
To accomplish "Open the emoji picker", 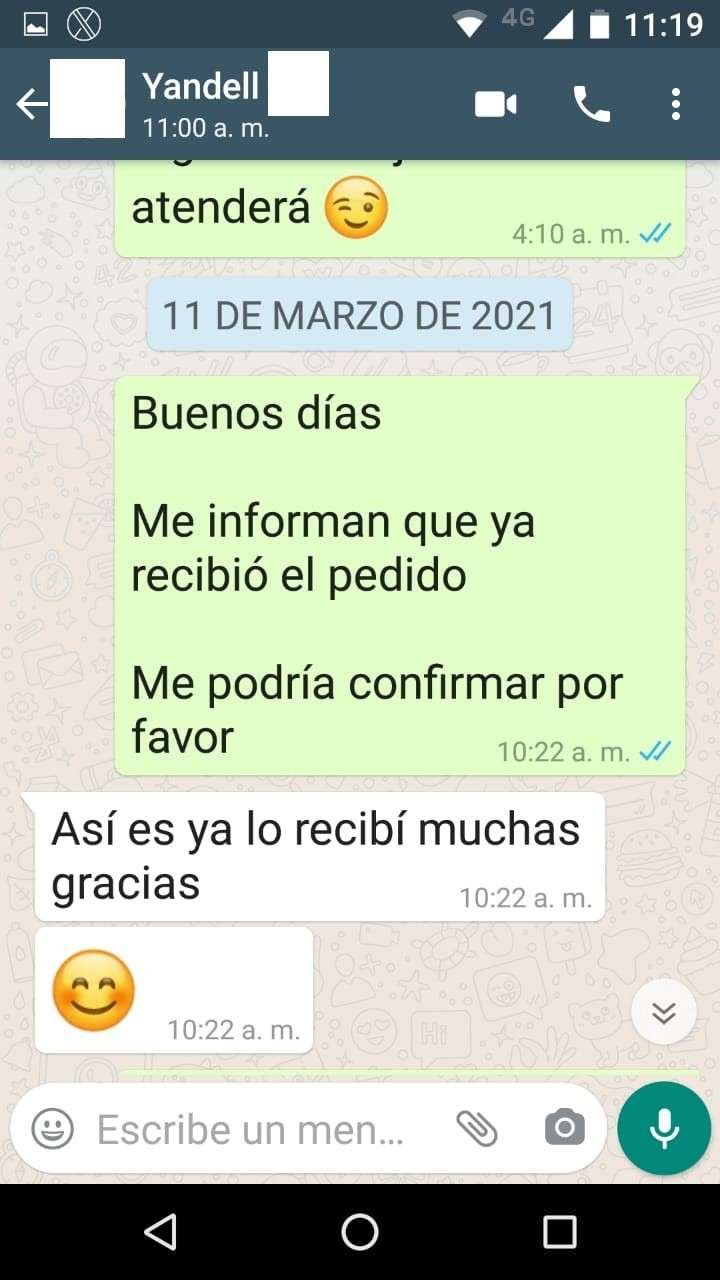I will (x=53, y=1130).
